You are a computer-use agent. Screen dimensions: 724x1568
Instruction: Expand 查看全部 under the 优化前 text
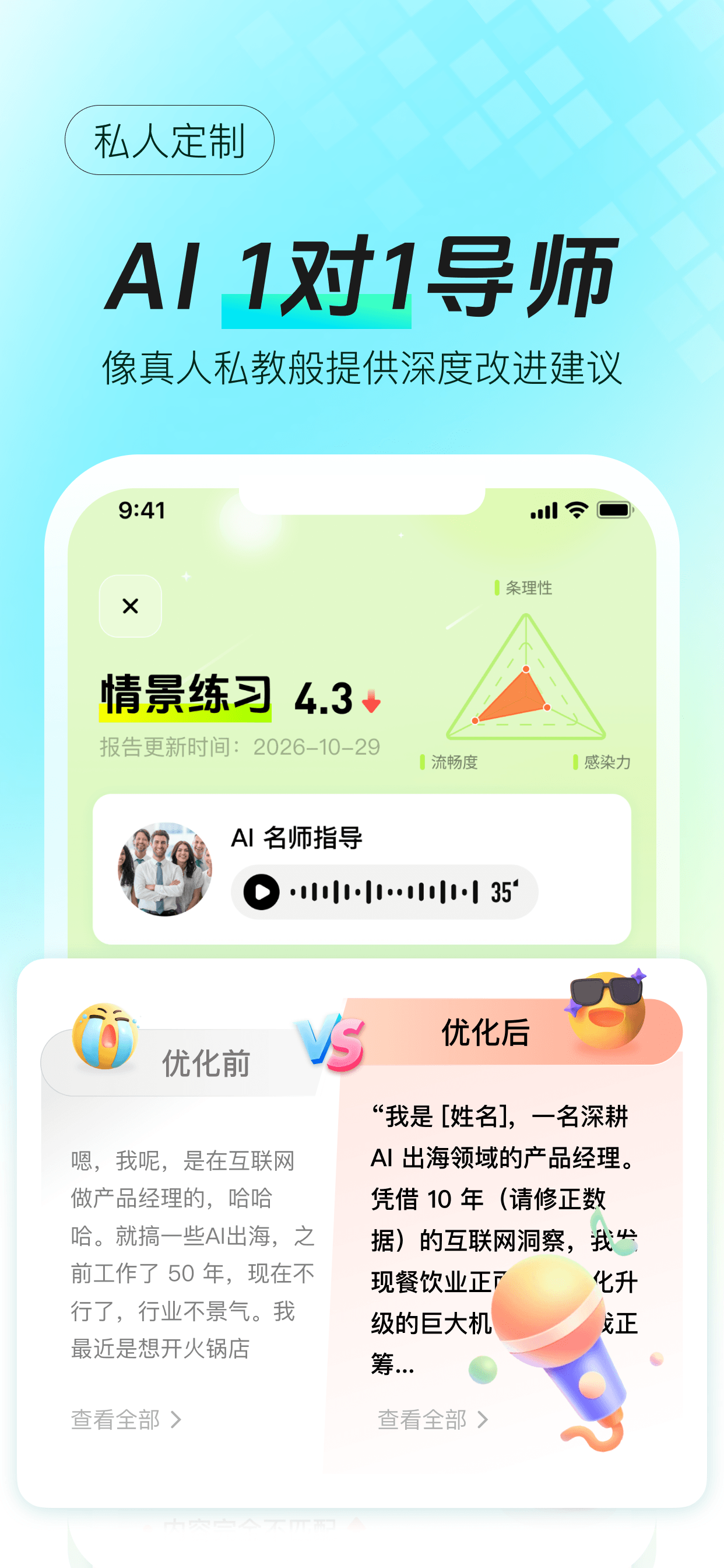point(115,1420)
